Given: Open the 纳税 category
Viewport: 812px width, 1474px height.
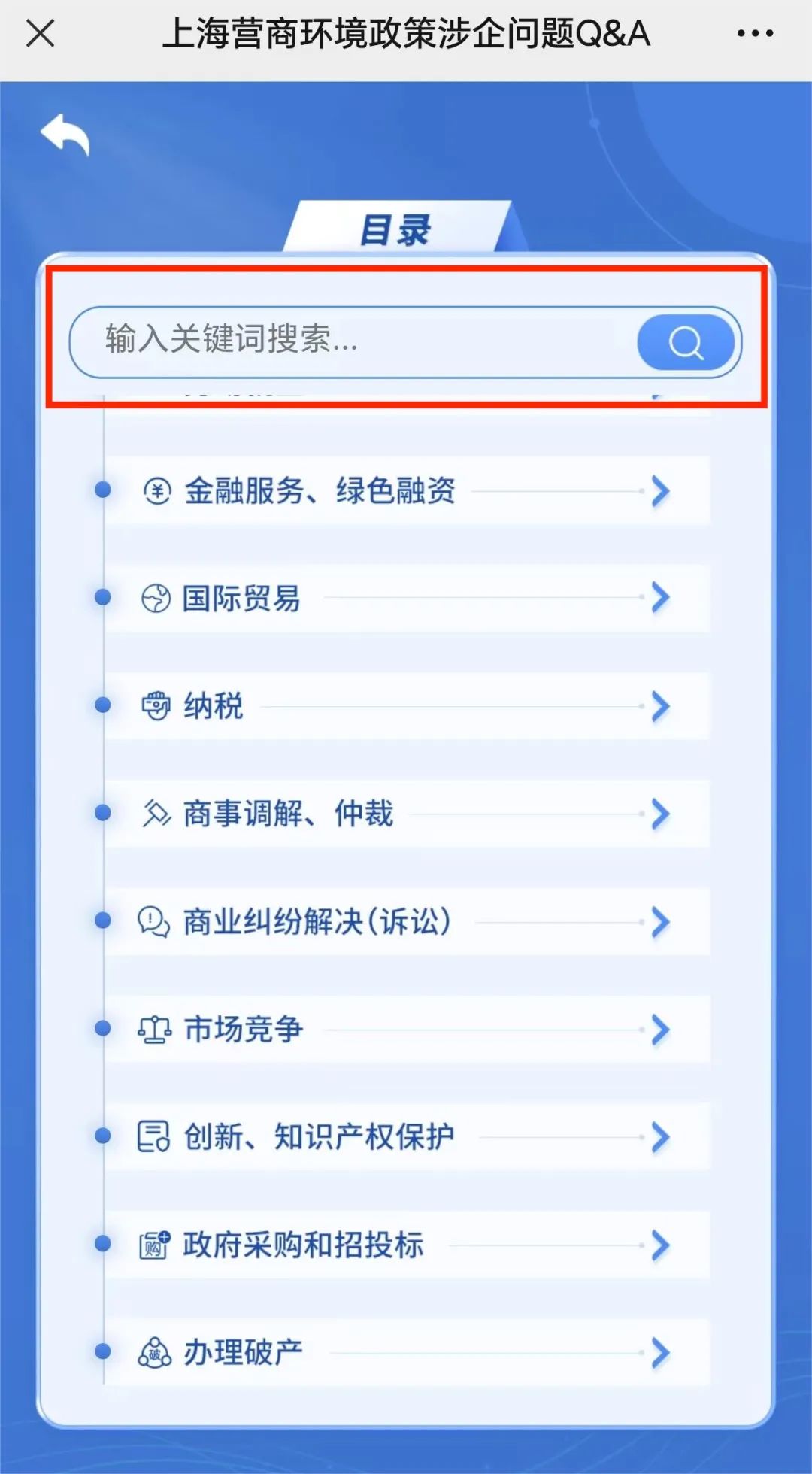Looking at the screenshot, I should 406,706.
